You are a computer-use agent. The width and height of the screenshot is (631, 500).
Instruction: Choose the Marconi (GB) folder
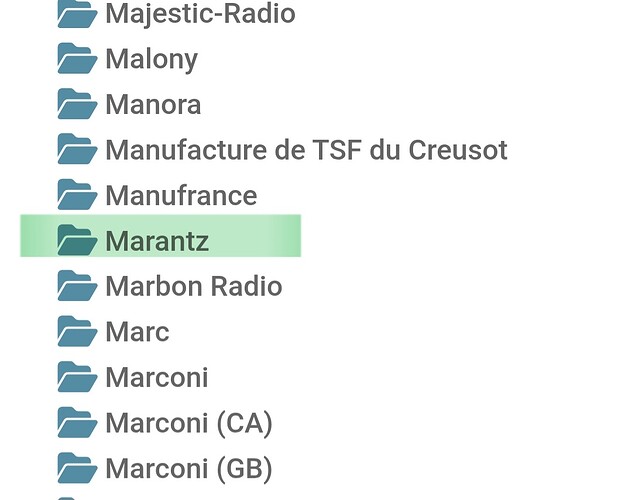(188, 468)
